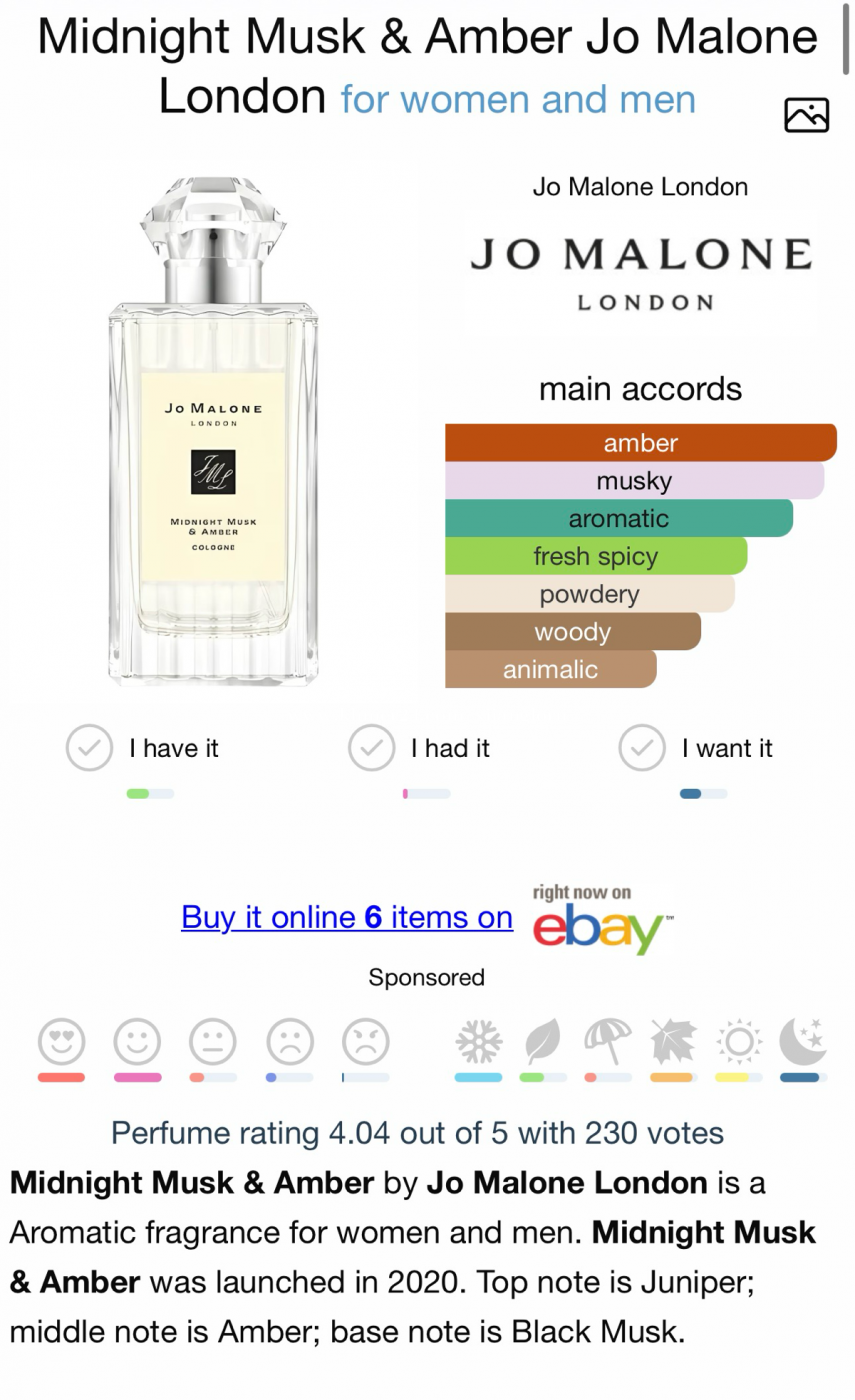This screenshot has width=855, height=1400.
Task: Check the I had it option
Action: (x=371, y=748)
